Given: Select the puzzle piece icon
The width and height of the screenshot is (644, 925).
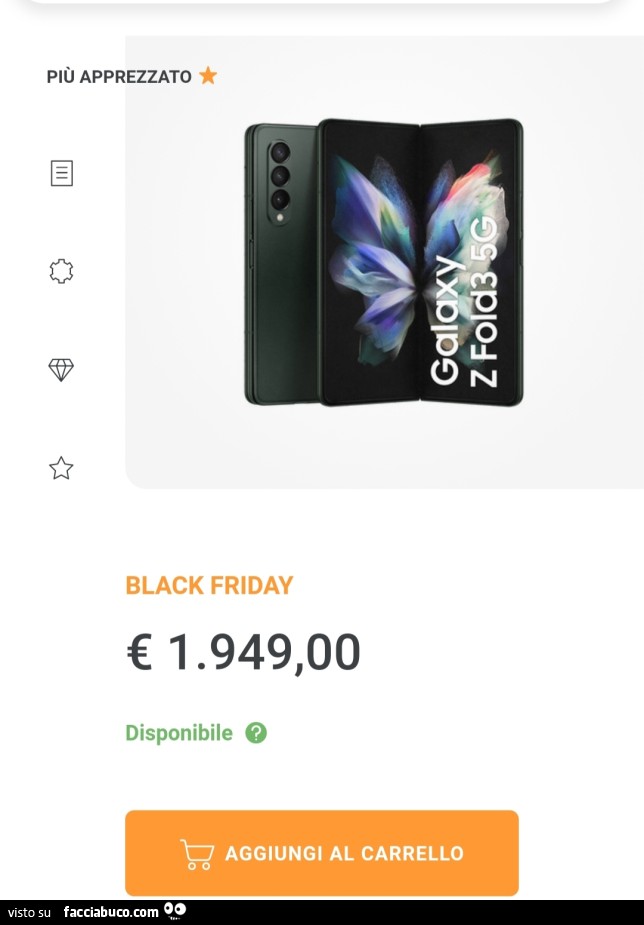Looking at the screenshot, I should pyautogui.click(x=62, y=271).
